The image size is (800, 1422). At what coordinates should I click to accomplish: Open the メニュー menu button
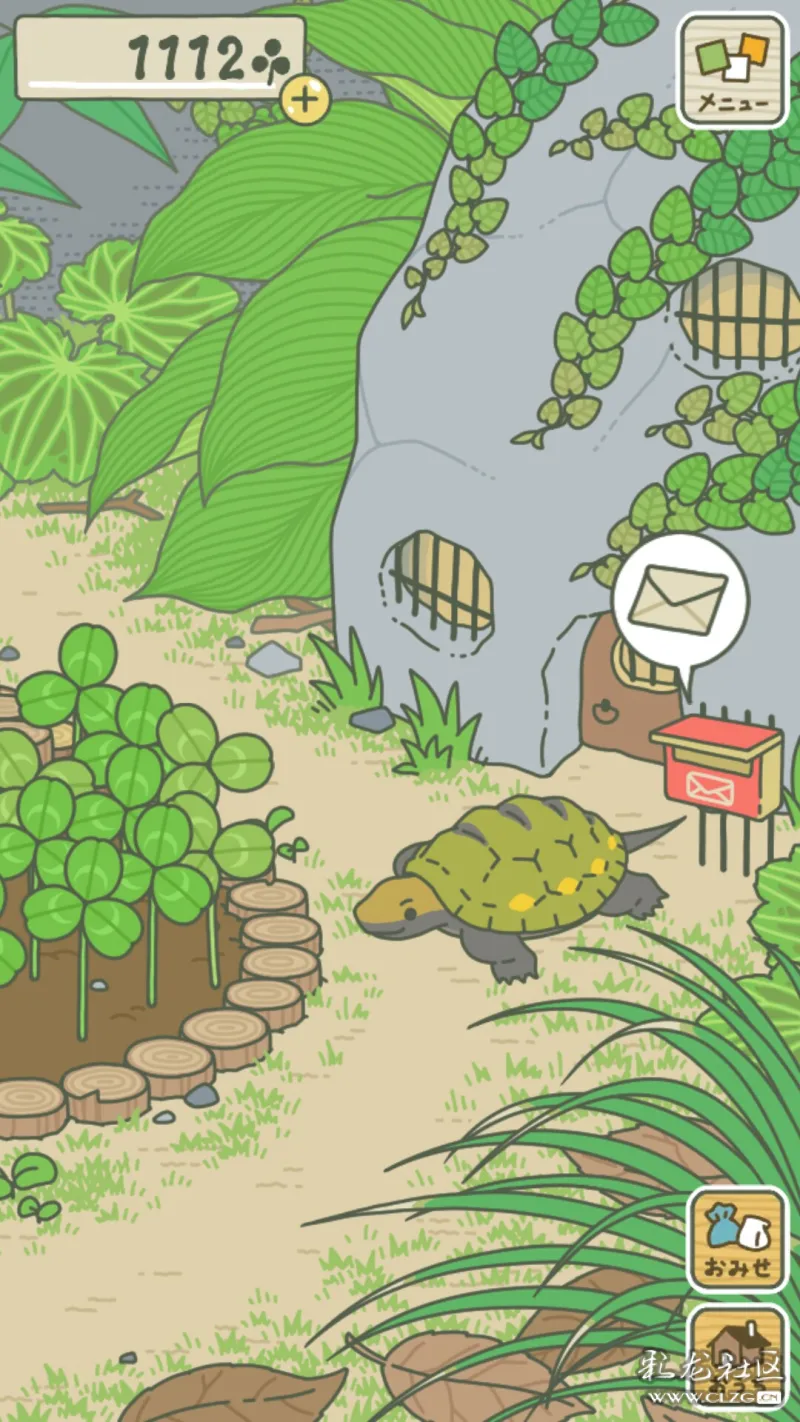pos(733,71)
